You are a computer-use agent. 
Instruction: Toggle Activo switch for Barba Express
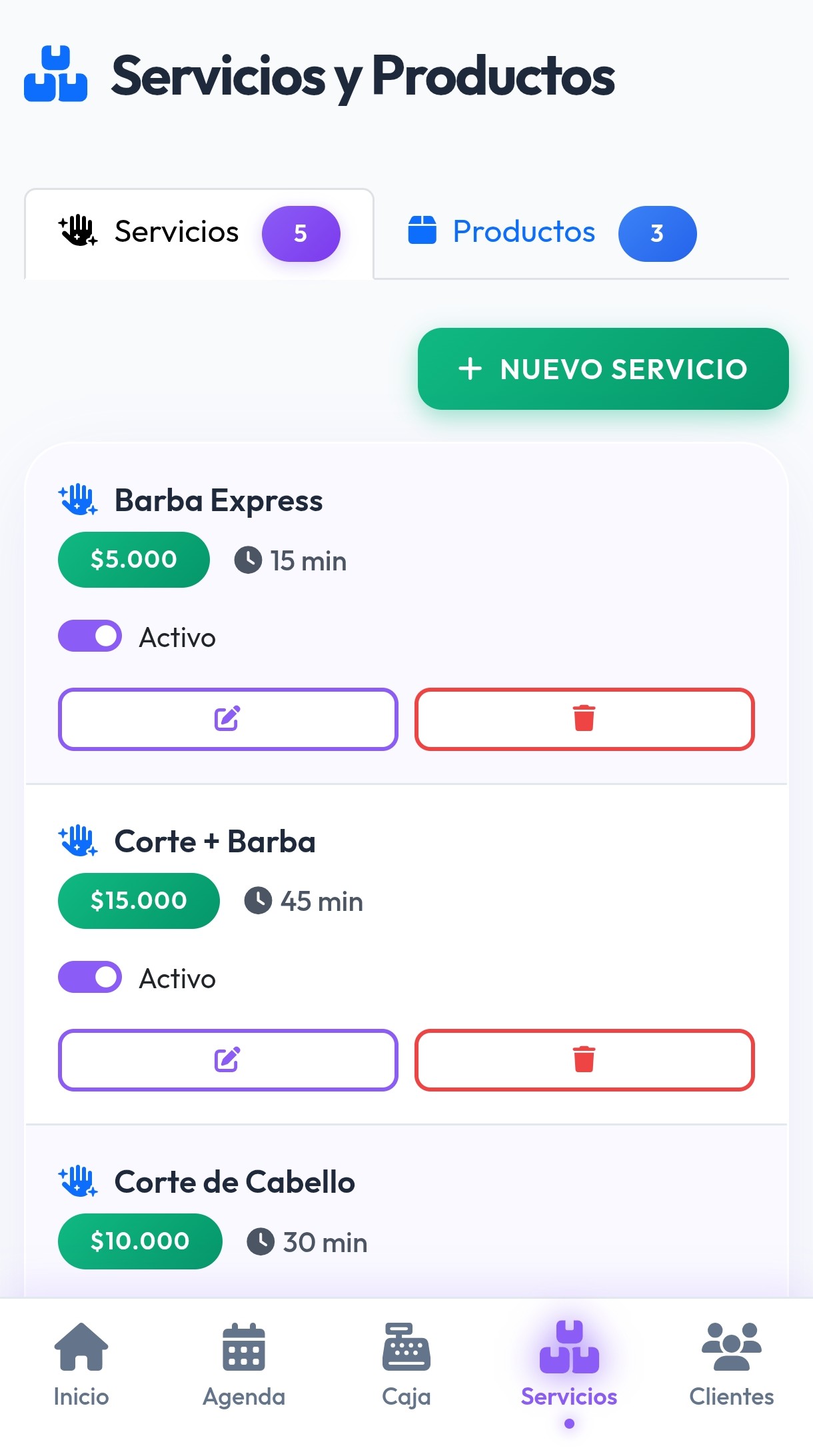[x=90, y=636]
